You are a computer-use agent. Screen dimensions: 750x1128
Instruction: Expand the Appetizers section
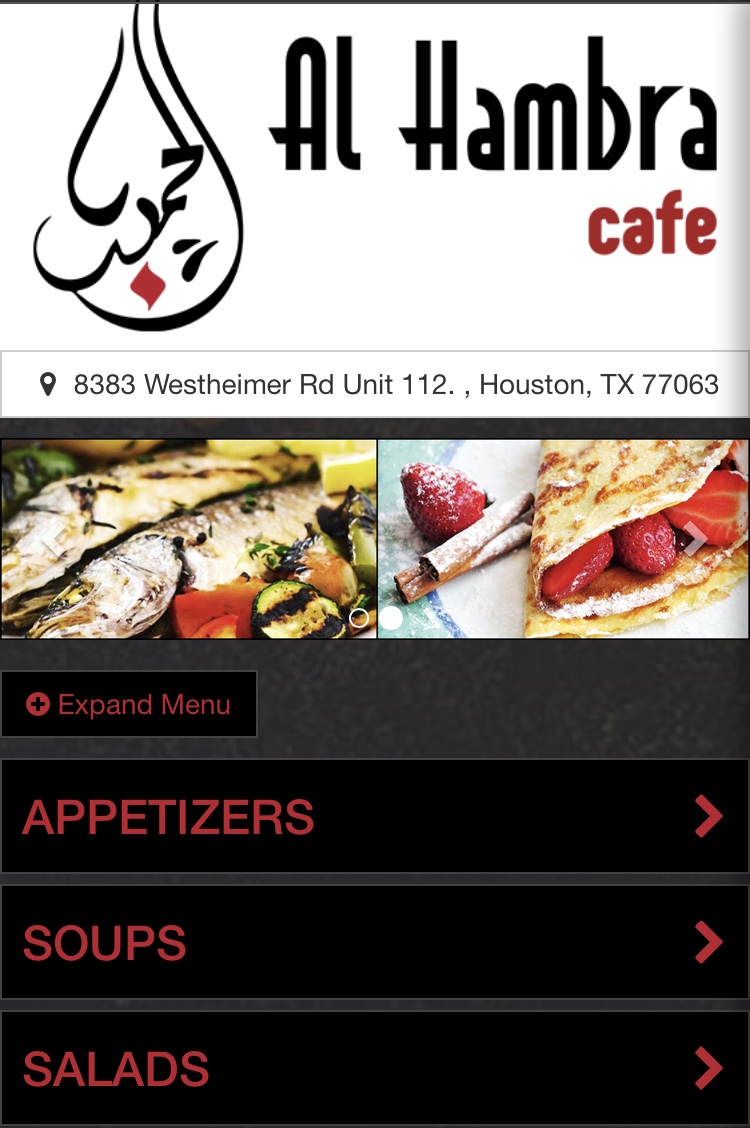375,817
